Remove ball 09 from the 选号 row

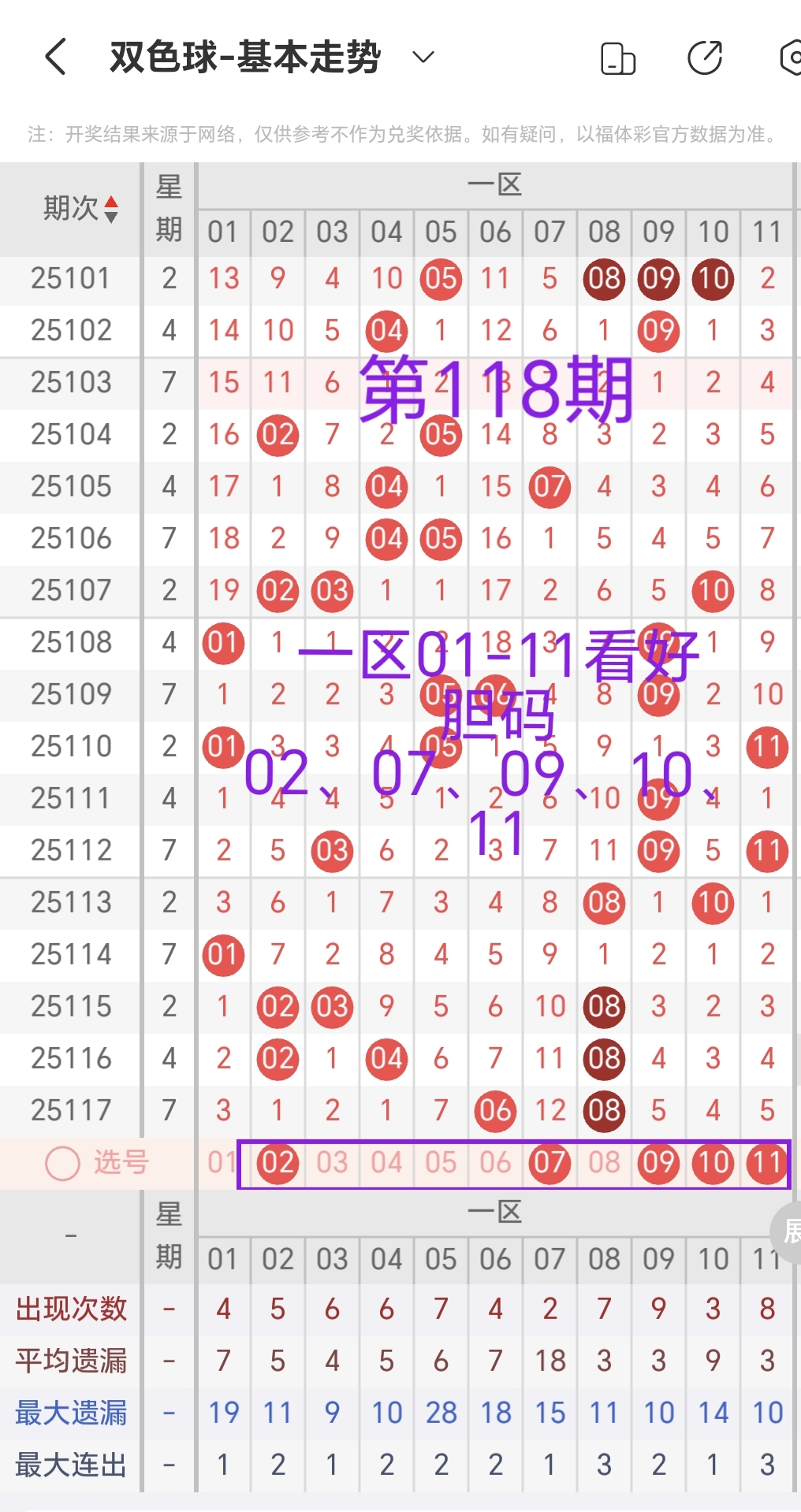coord(658,1163)
